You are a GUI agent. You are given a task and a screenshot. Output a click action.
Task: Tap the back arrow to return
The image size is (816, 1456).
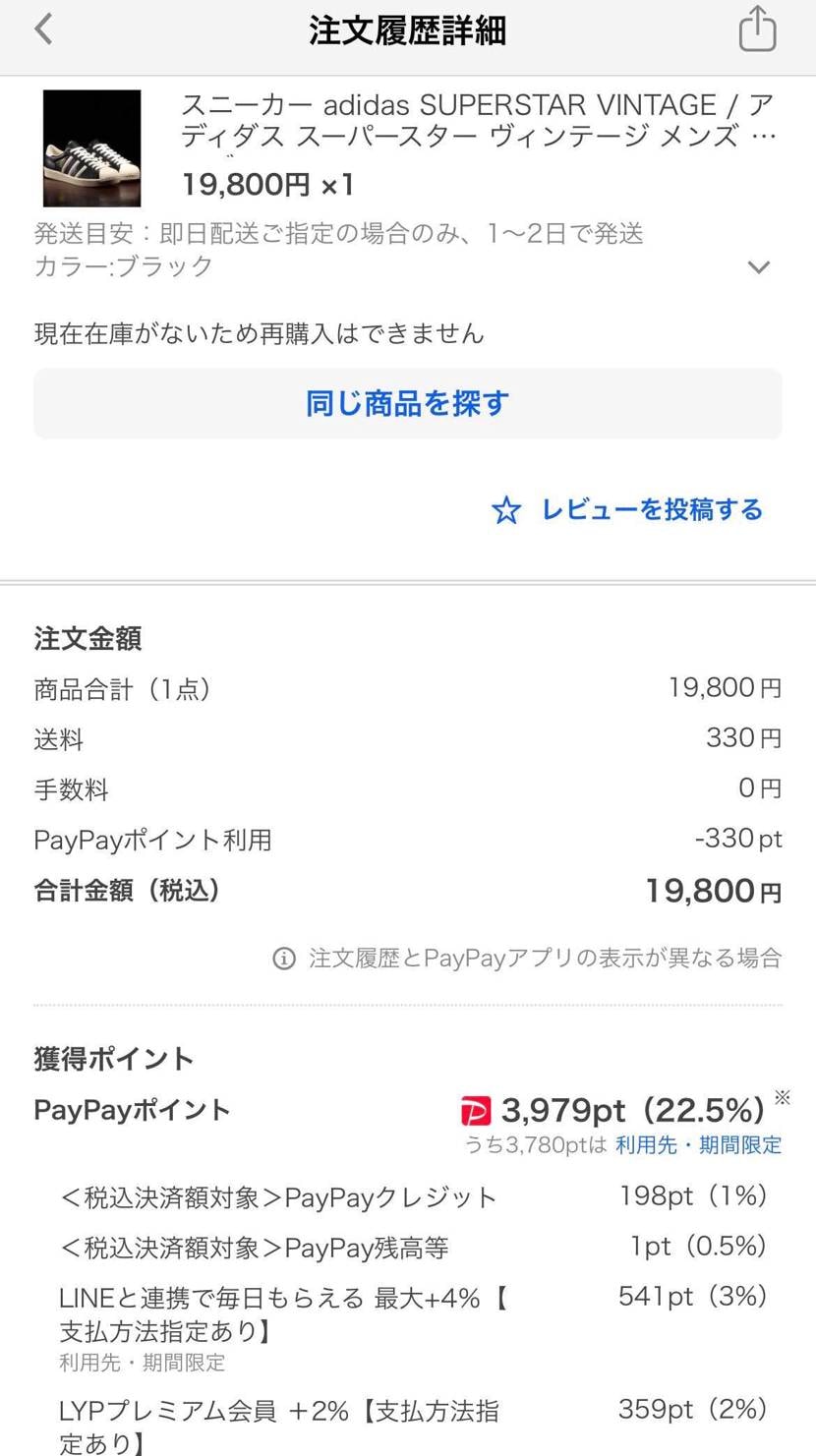[x=41, y=29]
